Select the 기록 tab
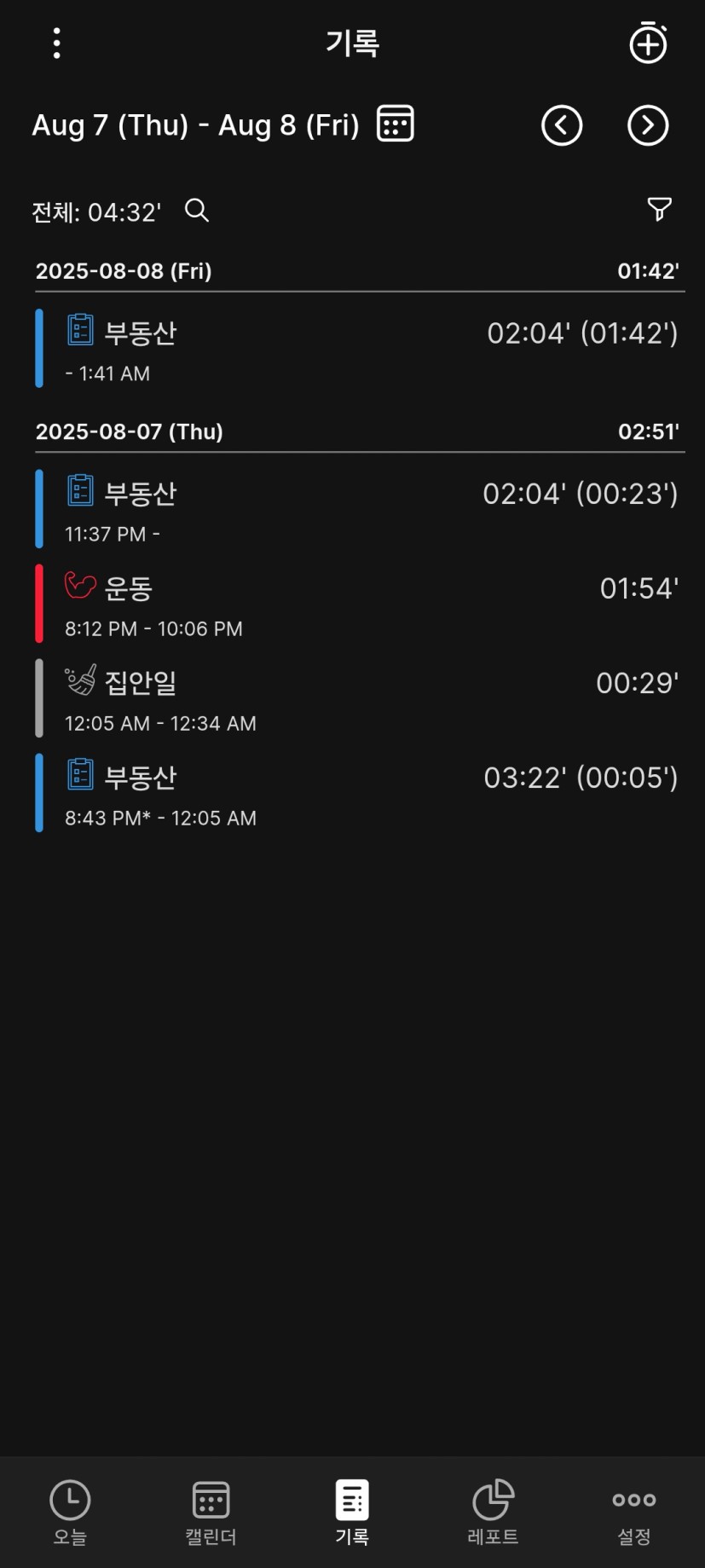Screen dimensions: 705x1568 pos(352,1513)
